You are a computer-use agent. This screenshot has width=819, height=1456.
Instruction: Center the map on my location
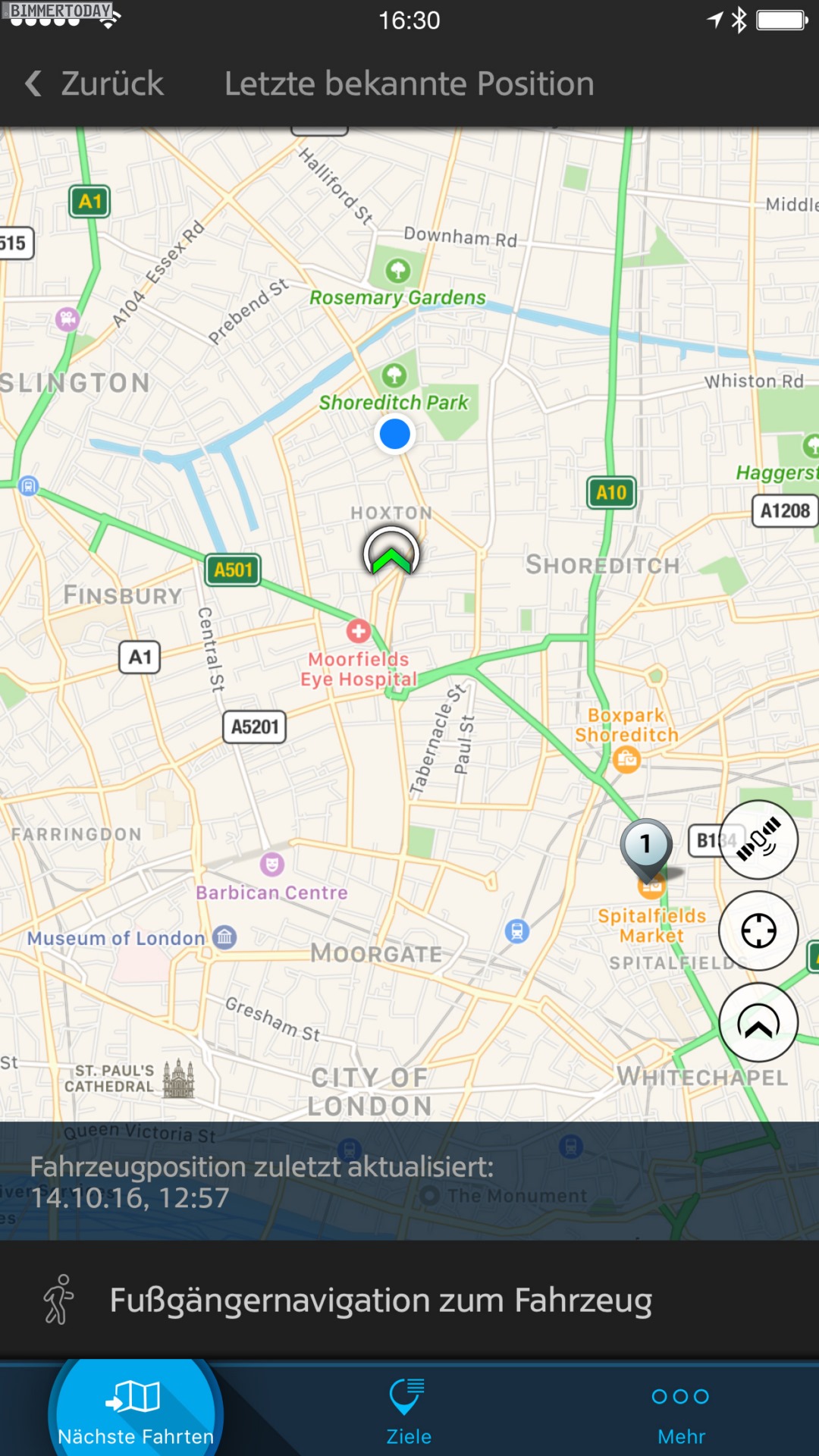758,931
